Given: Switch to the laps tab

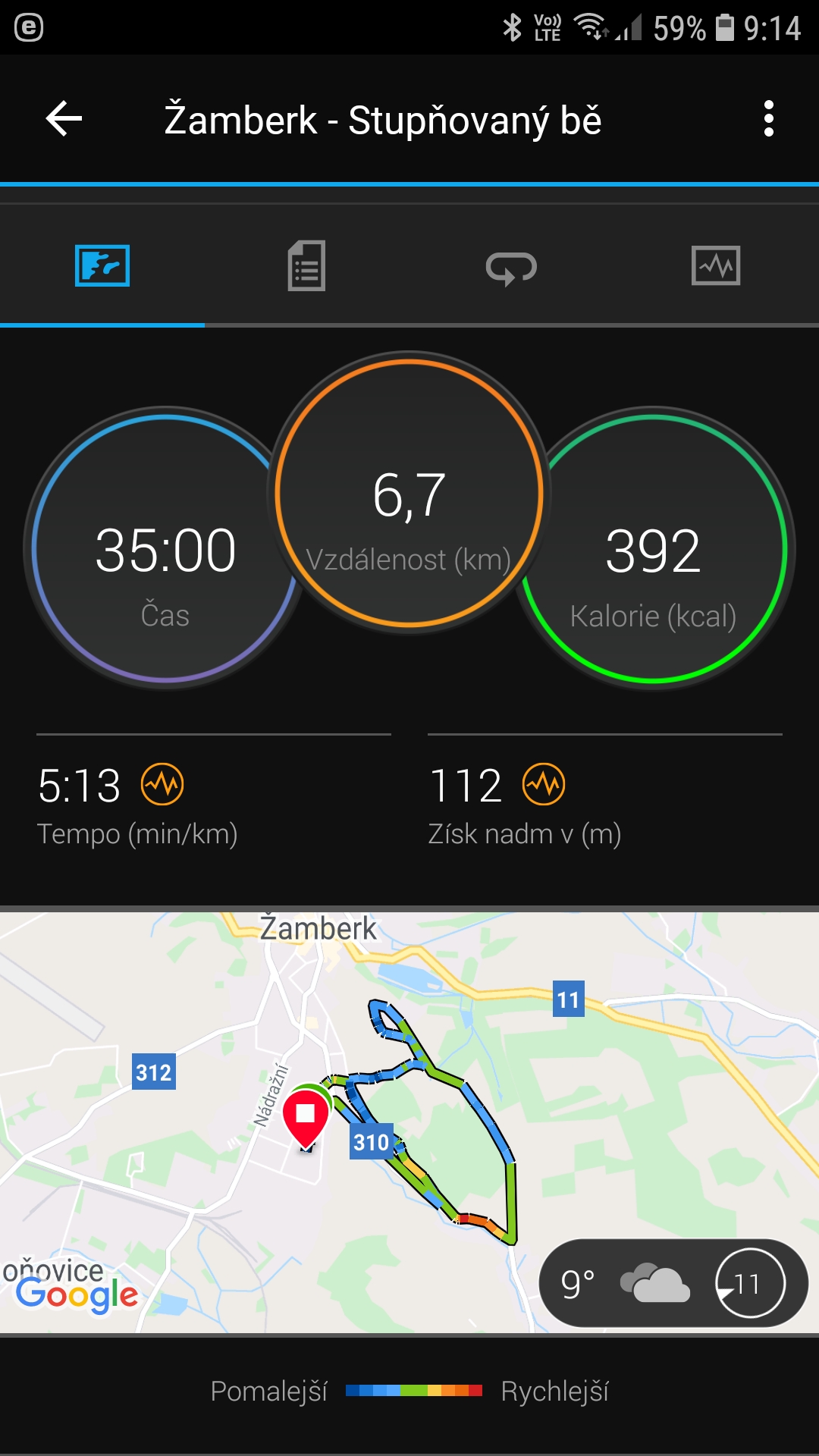Looking at the screenshot, I should (x=511, y=268).
